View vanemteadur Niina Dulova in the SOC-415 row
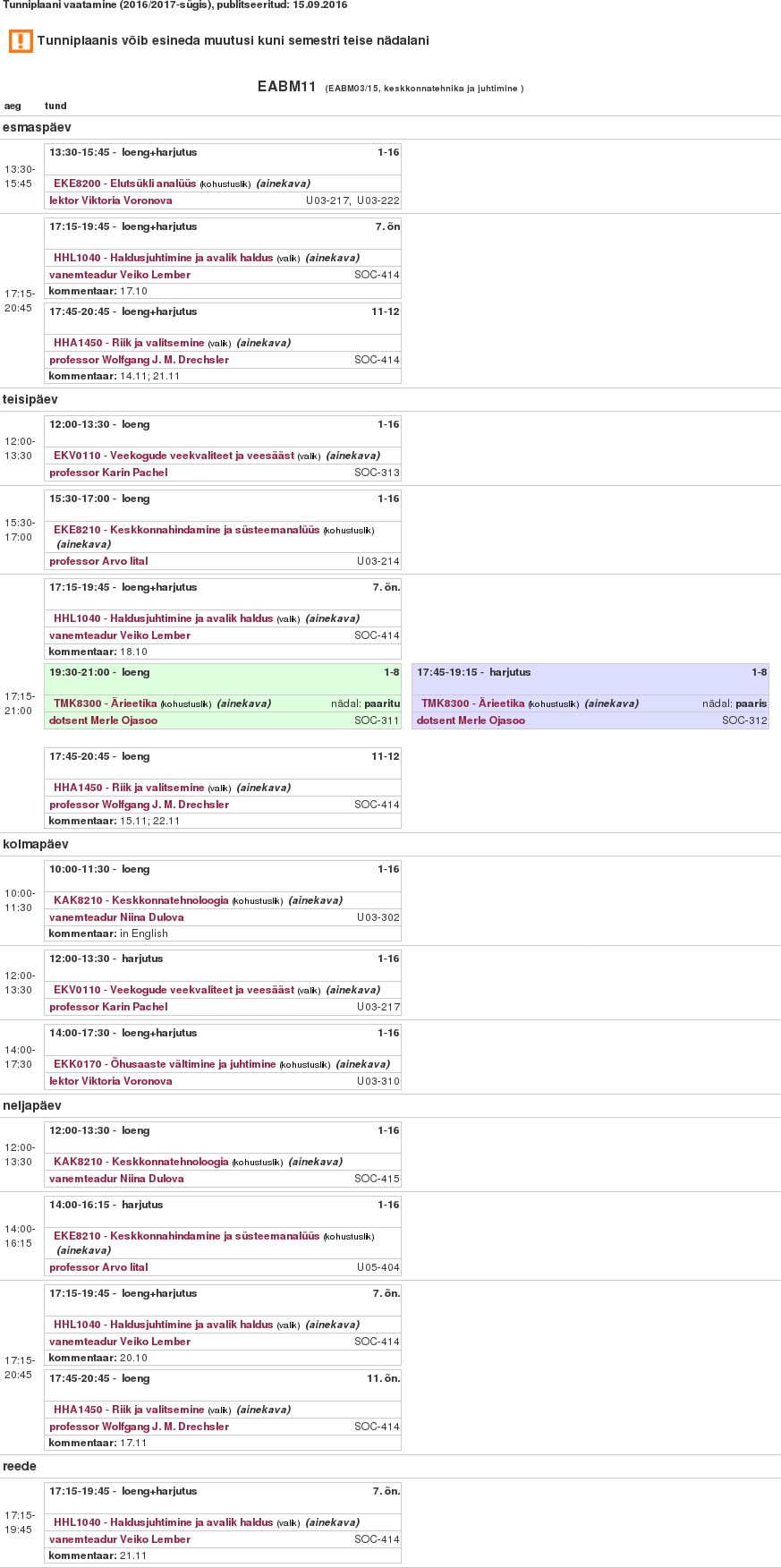This screenshot has width=781, height=1568. [x=116, y=1179]
